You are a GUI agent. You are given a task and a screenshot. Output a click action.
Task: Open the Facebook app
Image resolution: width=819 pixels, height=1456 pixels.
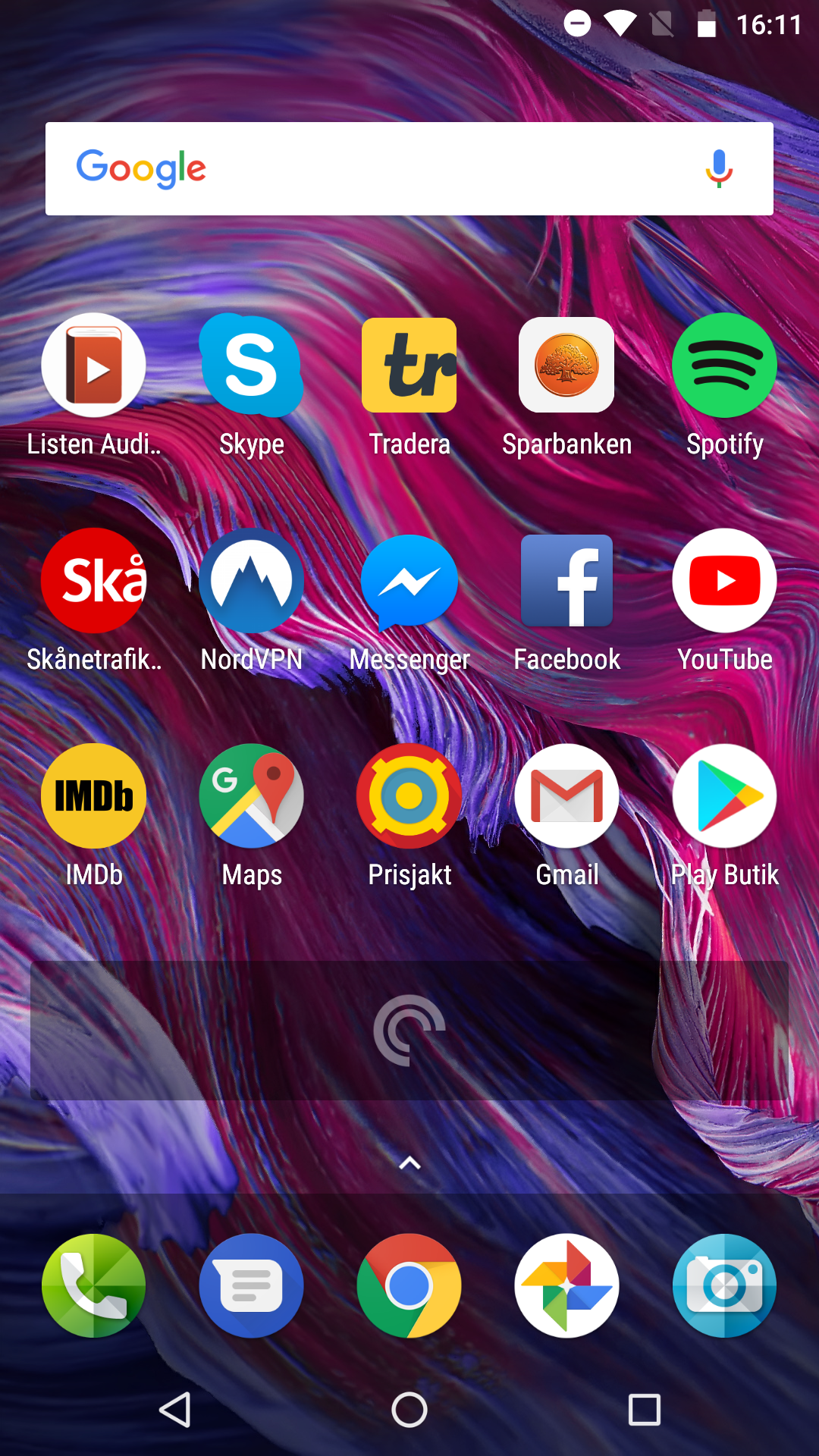click(566, 581)
